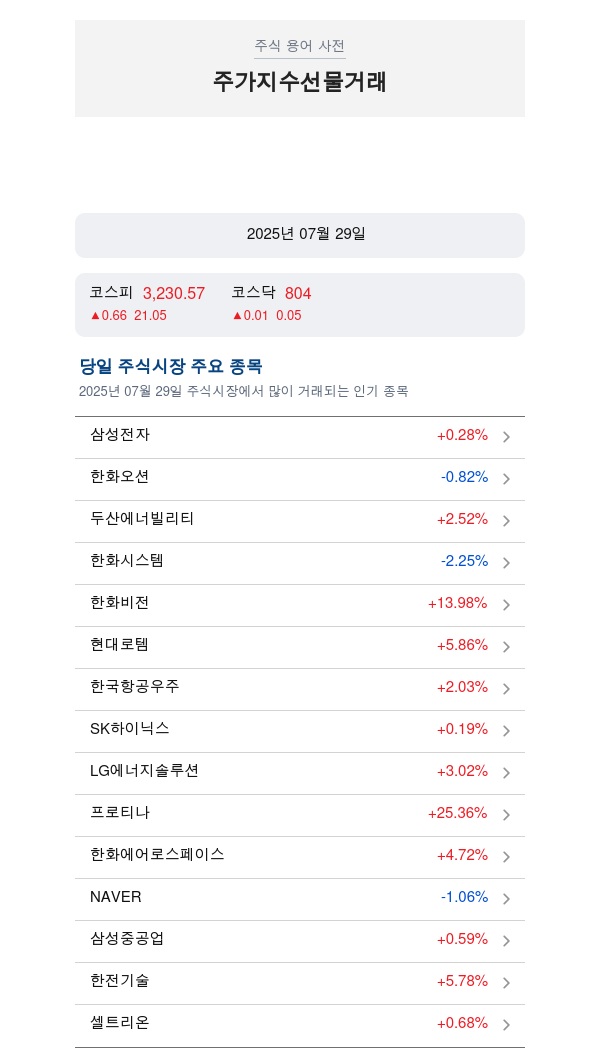
Task: Open the 주식 용어 사전 link
Action: (x=299, y=46)
